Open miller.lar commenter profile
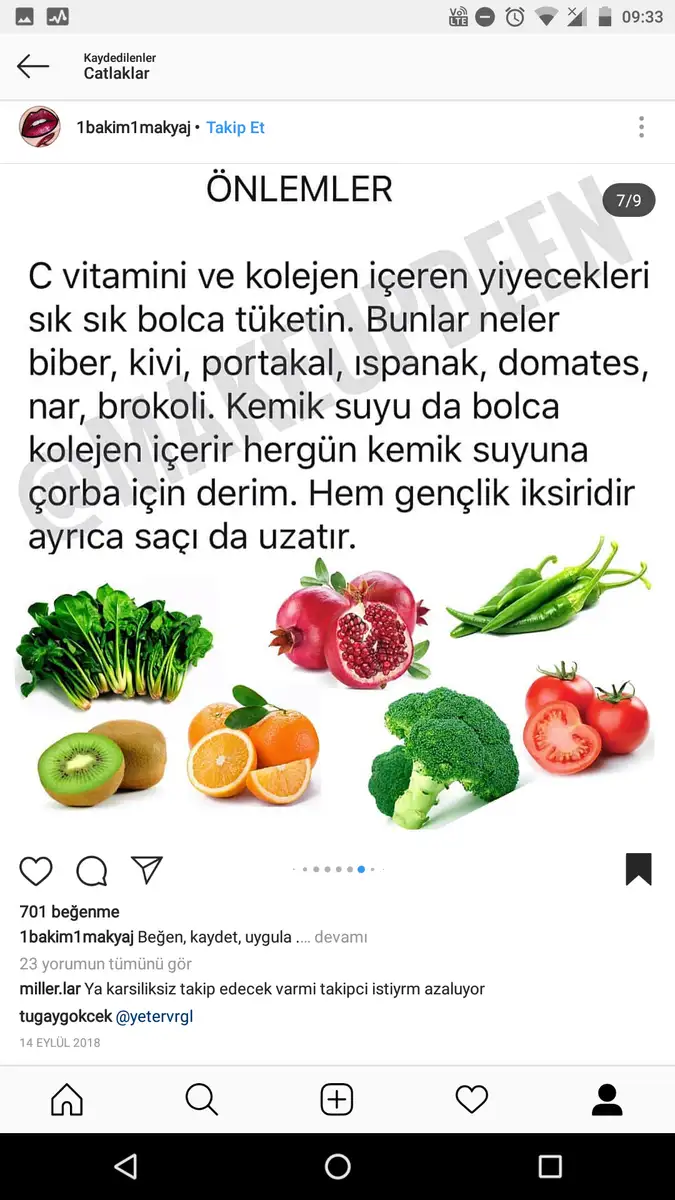 tap(49, 989)
